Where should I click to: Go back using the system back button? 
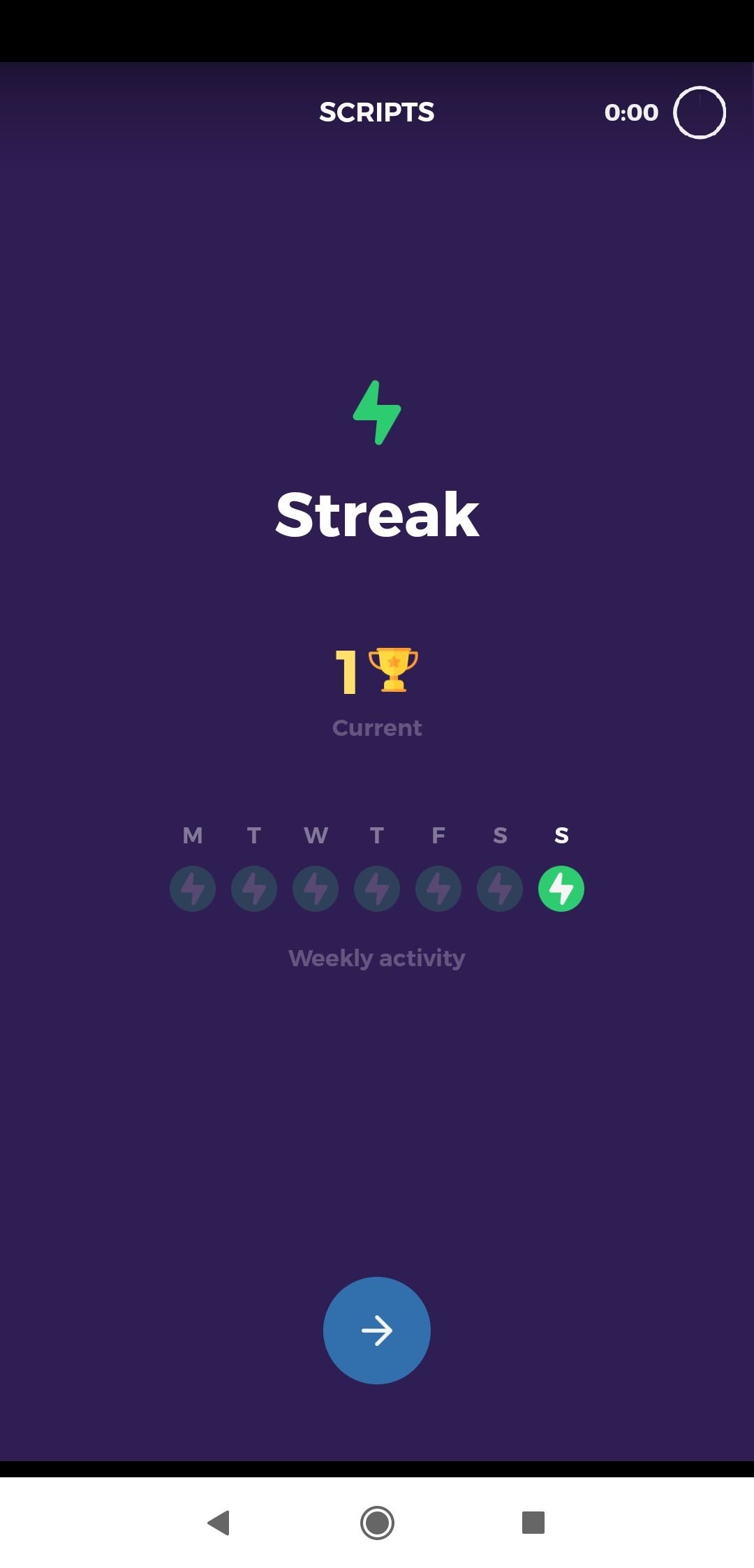[219, 1522]
